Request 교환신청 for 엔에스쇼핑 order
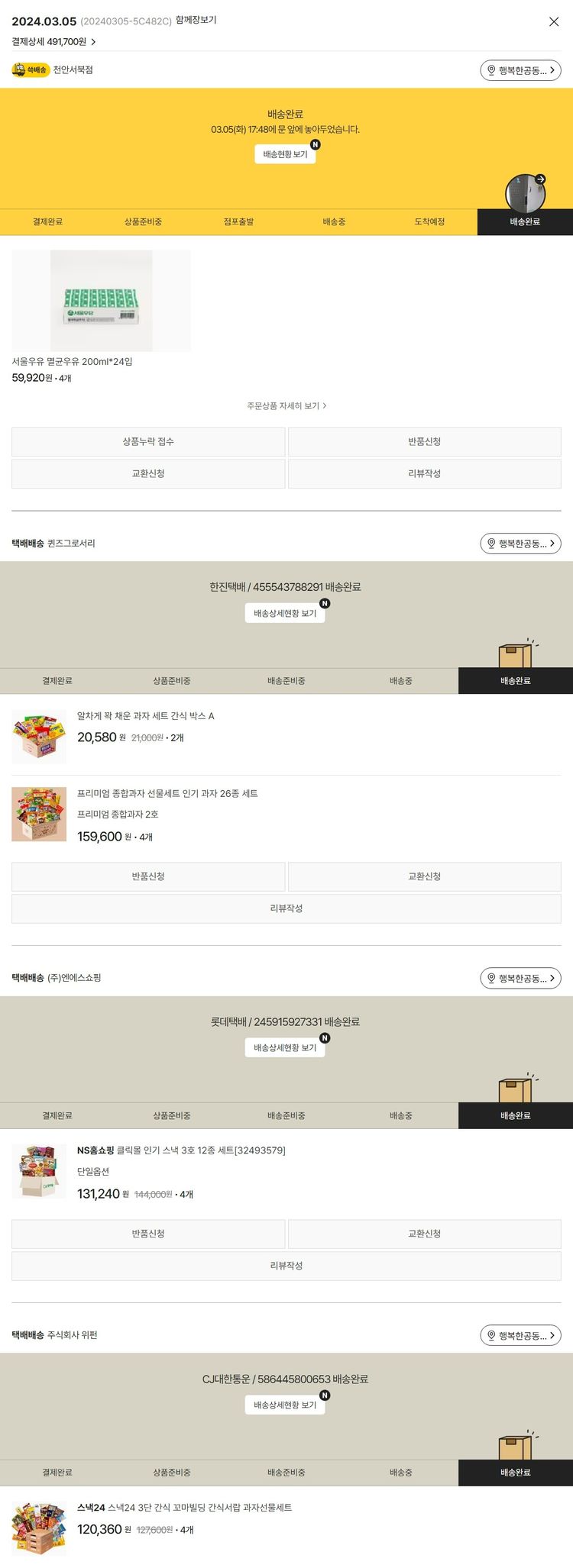 [x=424, y=1234]
